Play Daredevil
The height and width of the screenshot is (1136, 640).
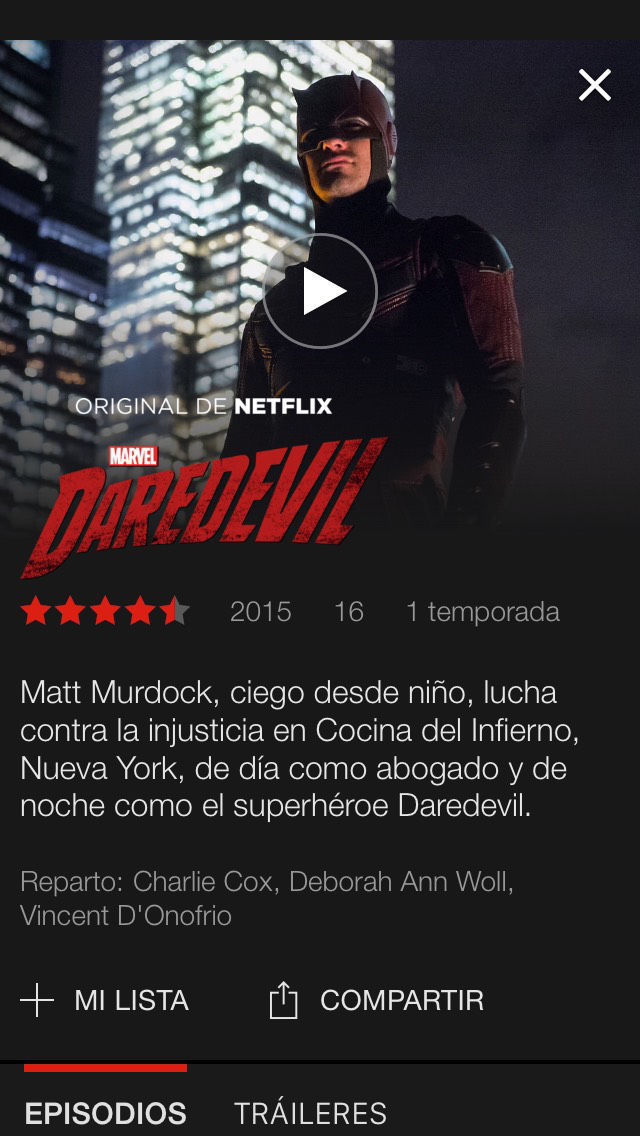pos(320,291)
